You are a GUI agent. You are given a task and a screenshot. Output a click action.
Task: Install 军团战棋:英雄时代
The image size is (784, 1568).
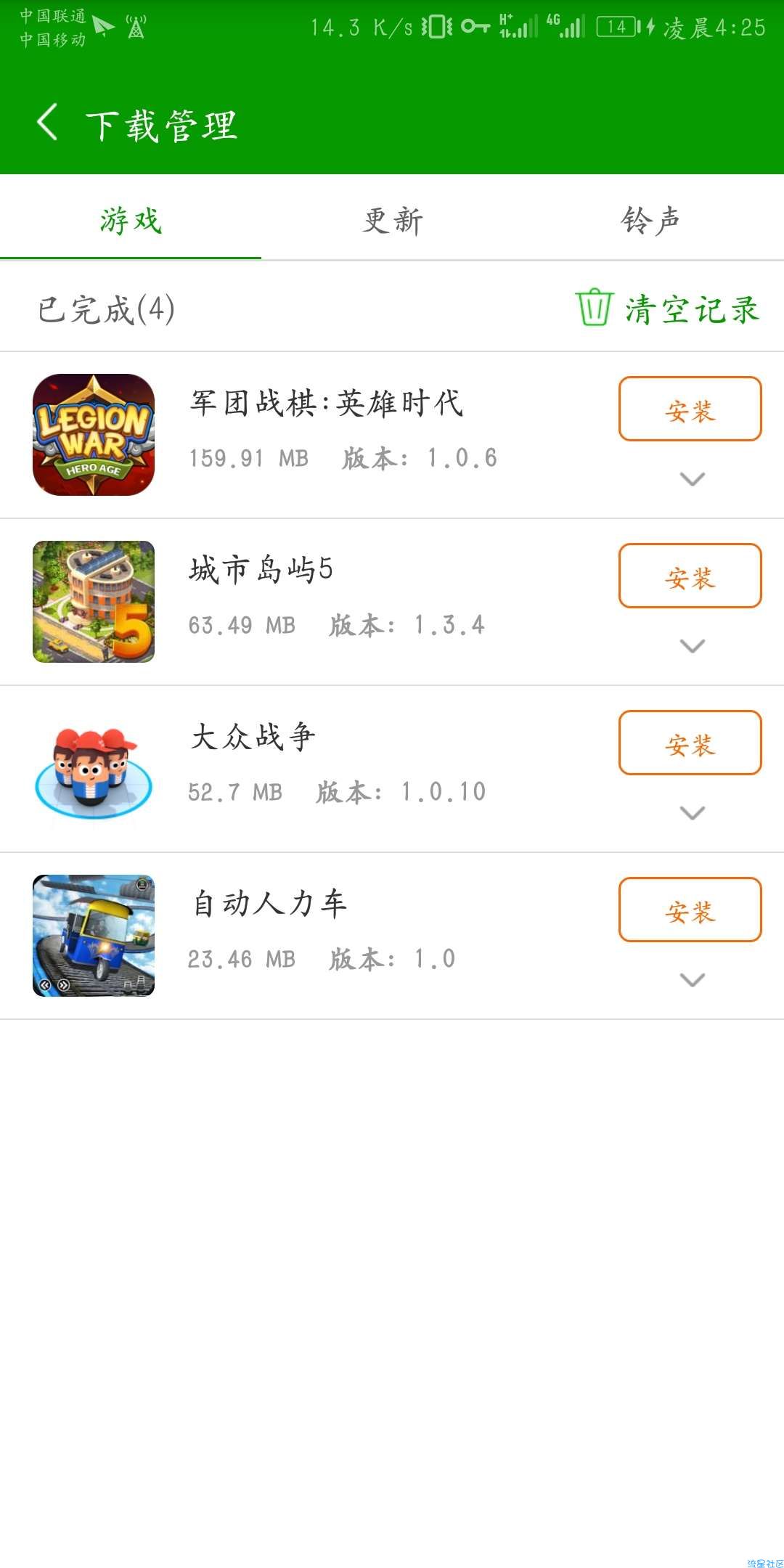(x=690, y=409)
